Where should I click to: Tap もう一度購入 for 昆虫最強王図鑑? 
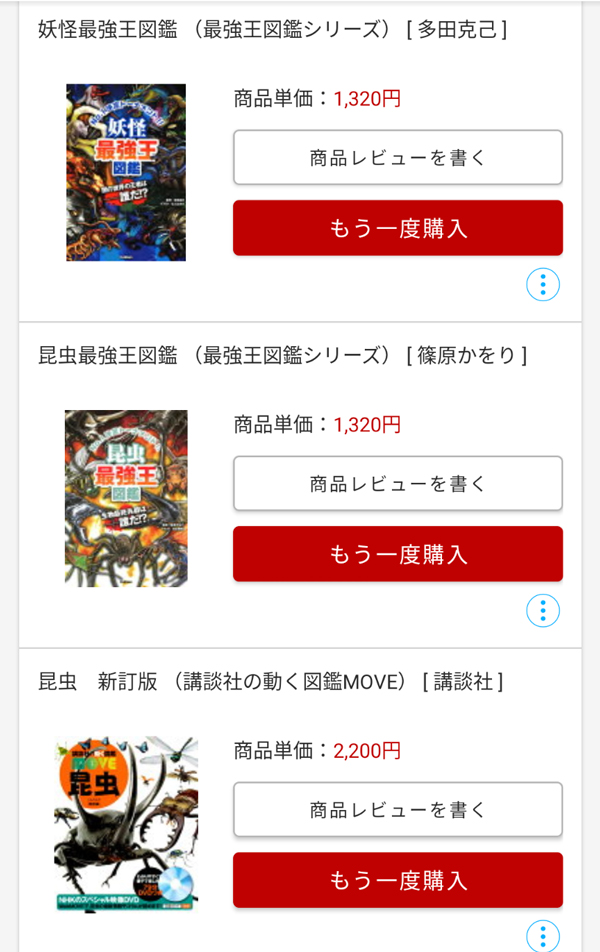pos(398,554)
